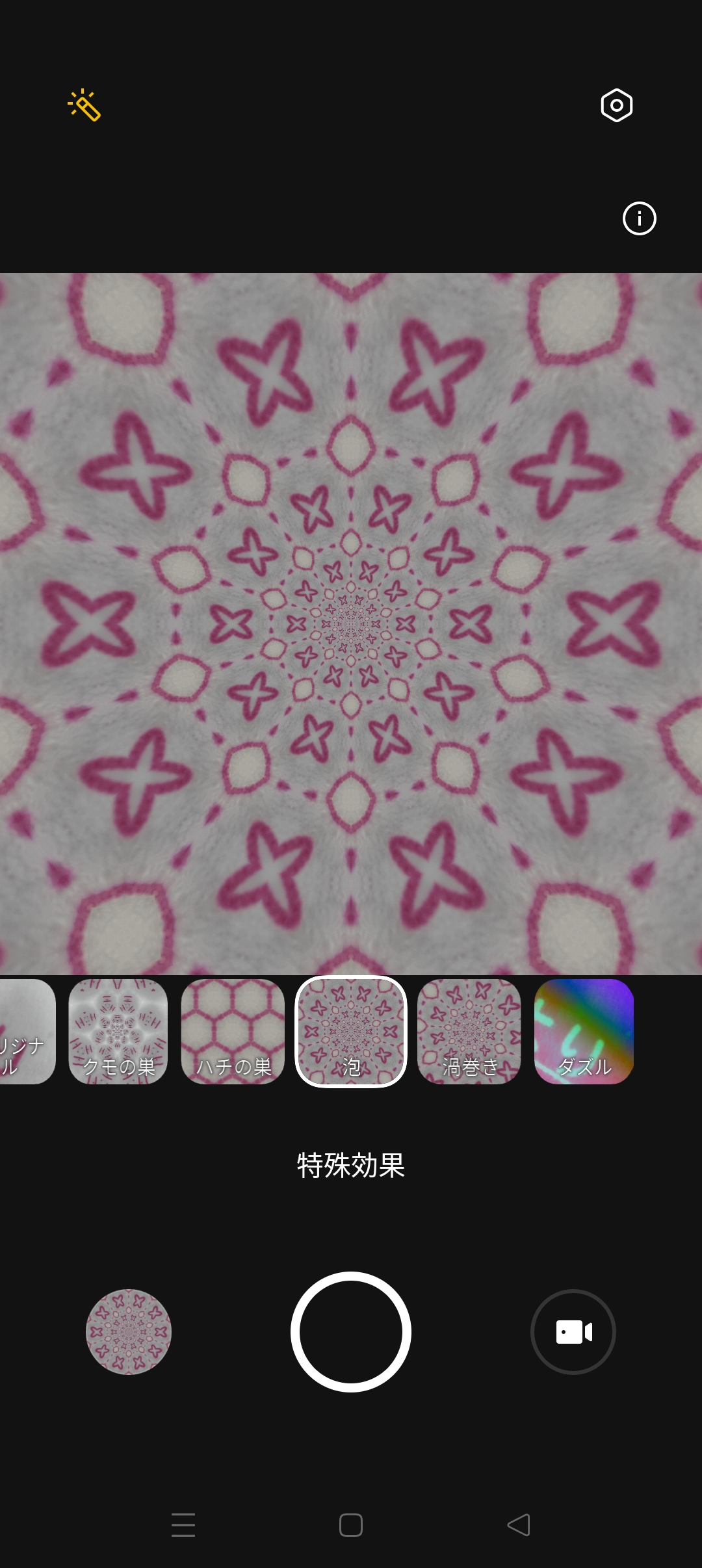Open the info circle icon
Viewport: 702px width, 1568px height.
tap(639, 218)
